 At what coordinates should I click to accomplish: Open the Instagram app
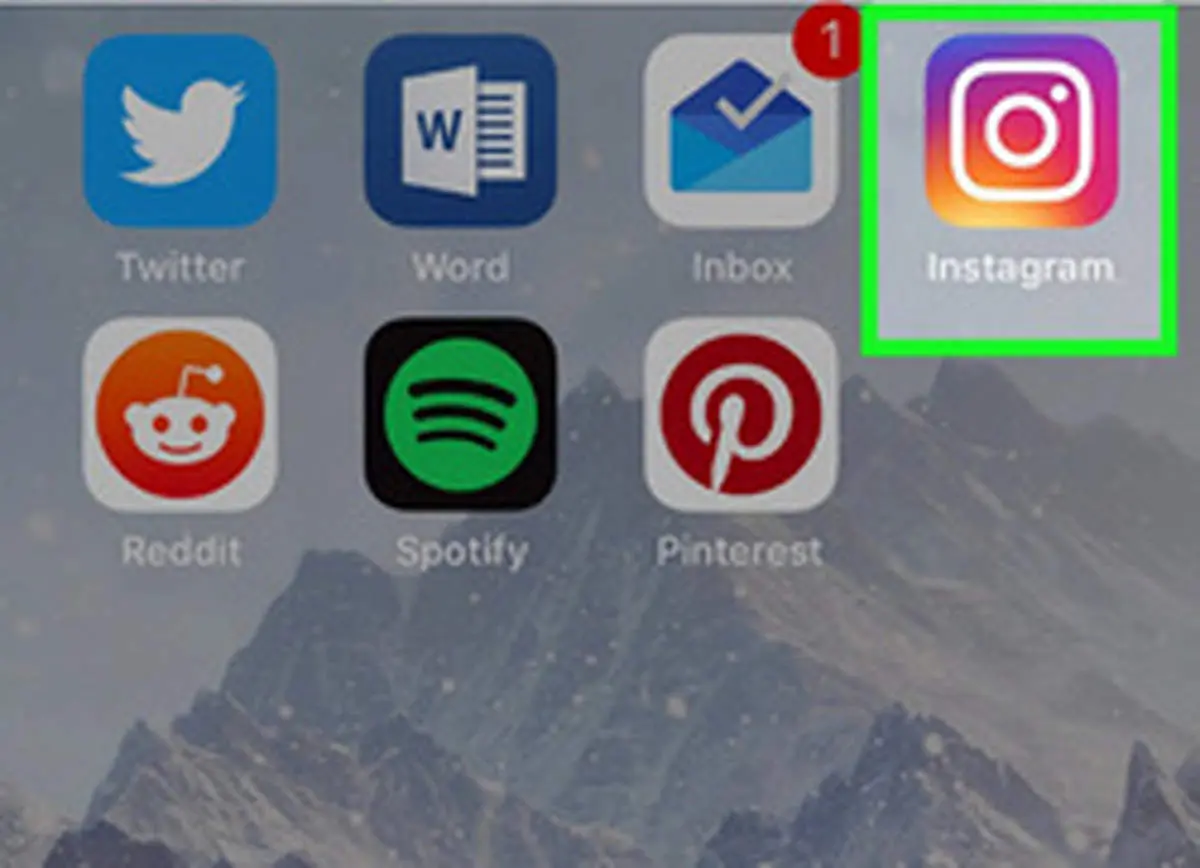click(1020, 130)
